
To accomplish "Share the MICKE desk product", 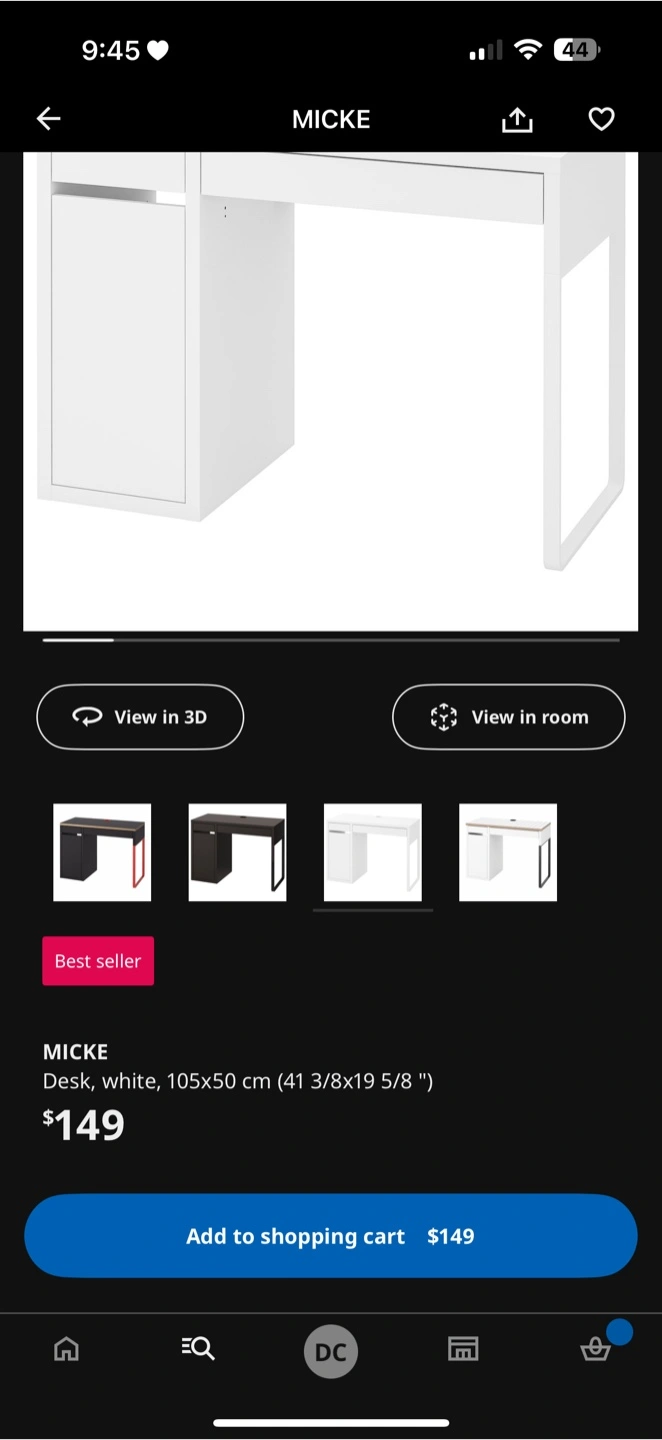I will [517, 120].
